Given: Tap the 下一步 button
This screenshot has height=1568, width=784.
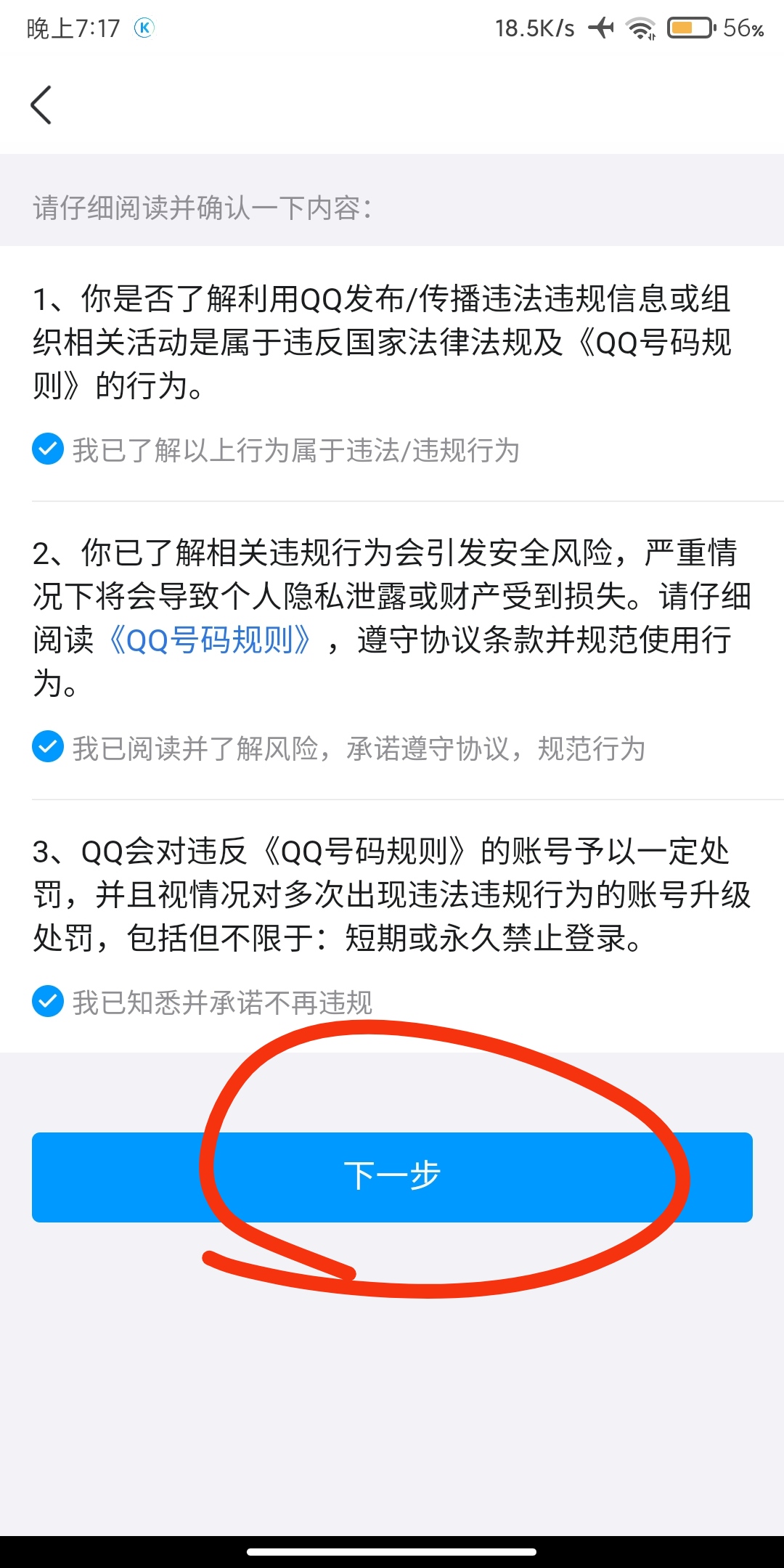Looking at the screenshot, I should click(392, 1177).
